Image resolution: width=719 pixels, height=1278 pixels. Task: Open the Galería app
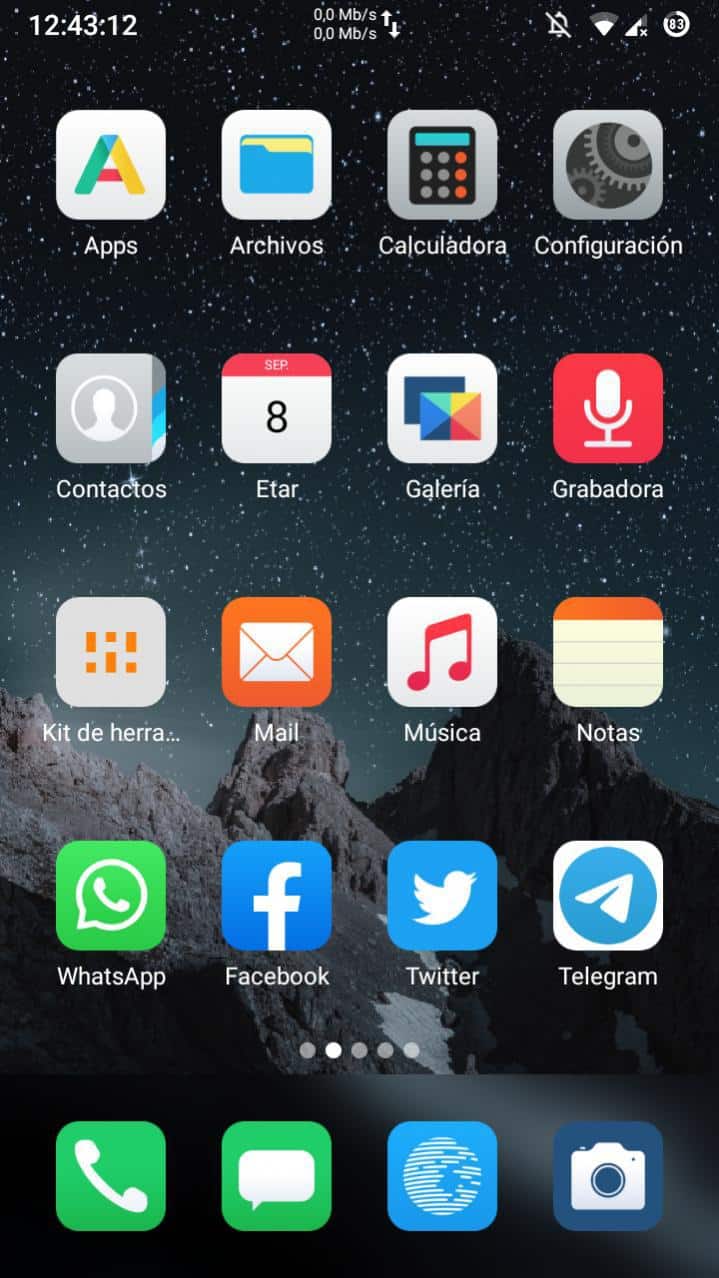click(442, 408)
